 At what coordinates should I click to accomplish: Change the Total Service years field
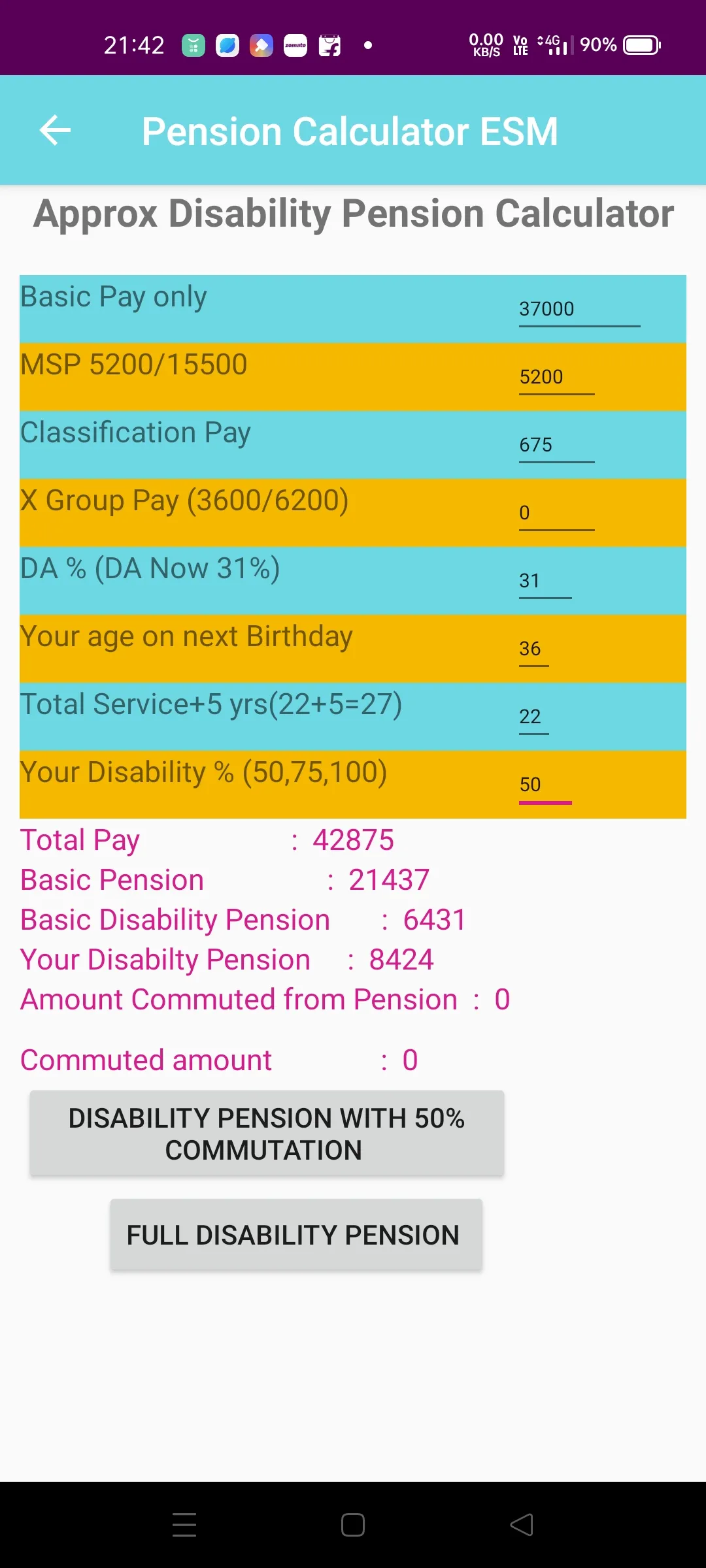point(533,717)
